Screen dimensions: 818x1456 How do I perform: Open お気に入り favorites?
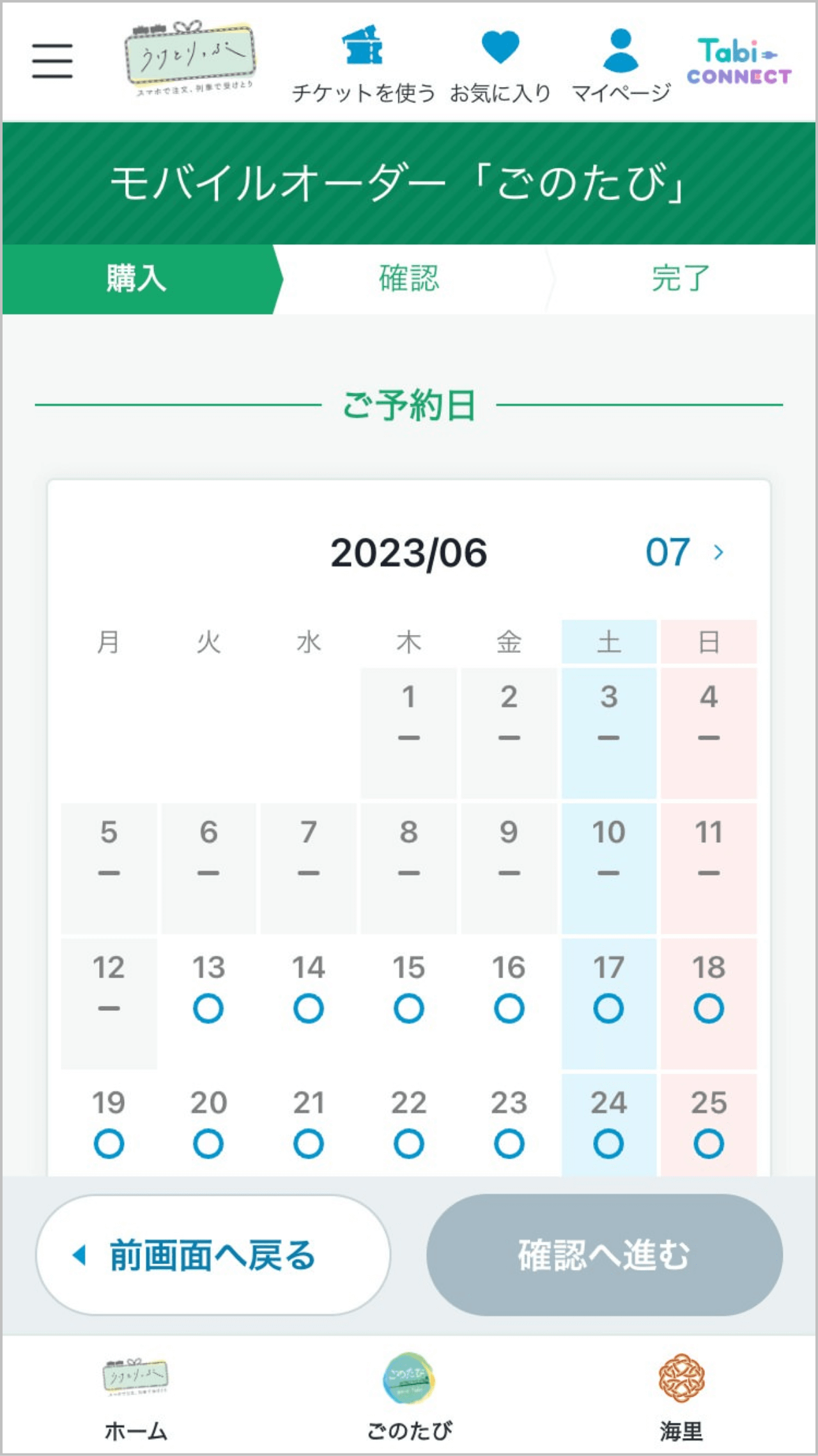500,65
